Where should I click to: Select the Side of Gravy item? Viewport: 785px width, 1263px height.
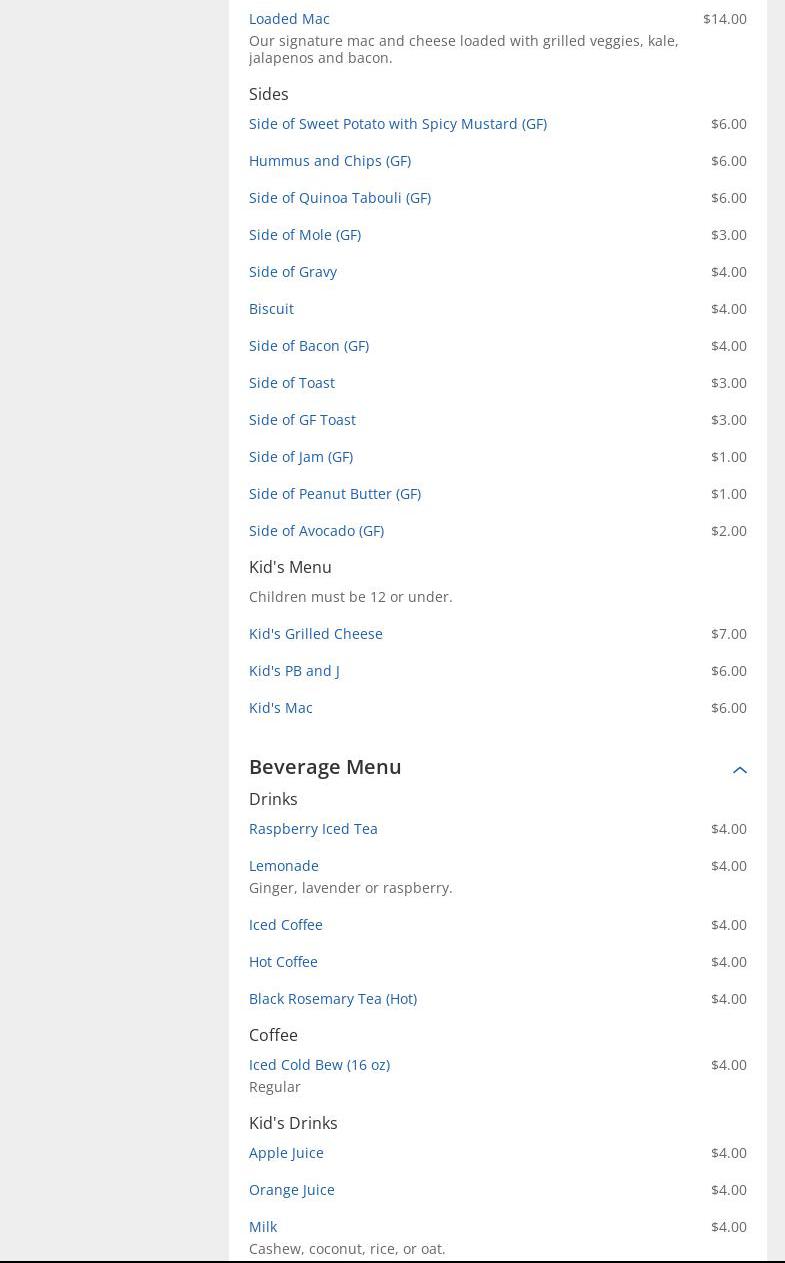[292, 272]
